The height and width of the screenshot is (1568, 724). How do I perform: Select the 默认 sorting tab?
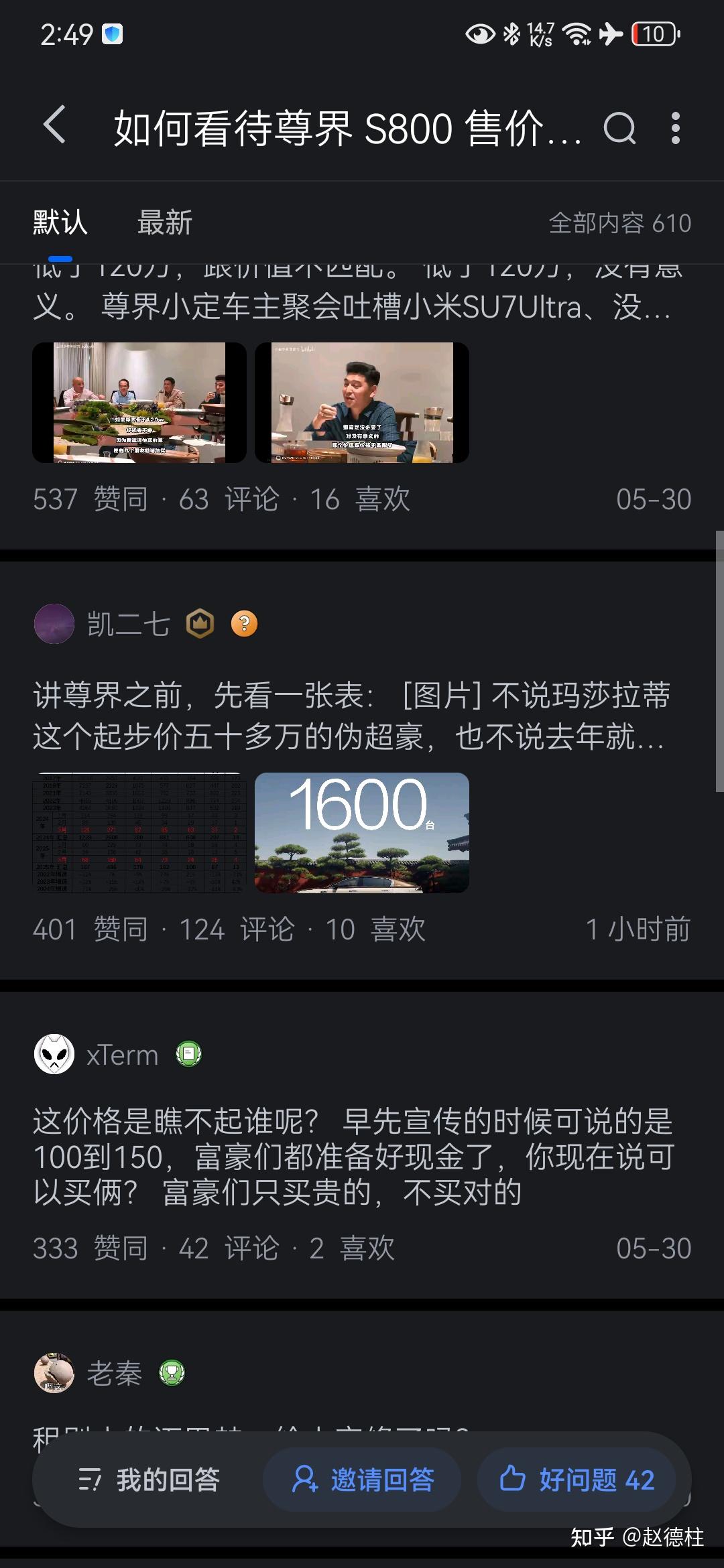60,222
